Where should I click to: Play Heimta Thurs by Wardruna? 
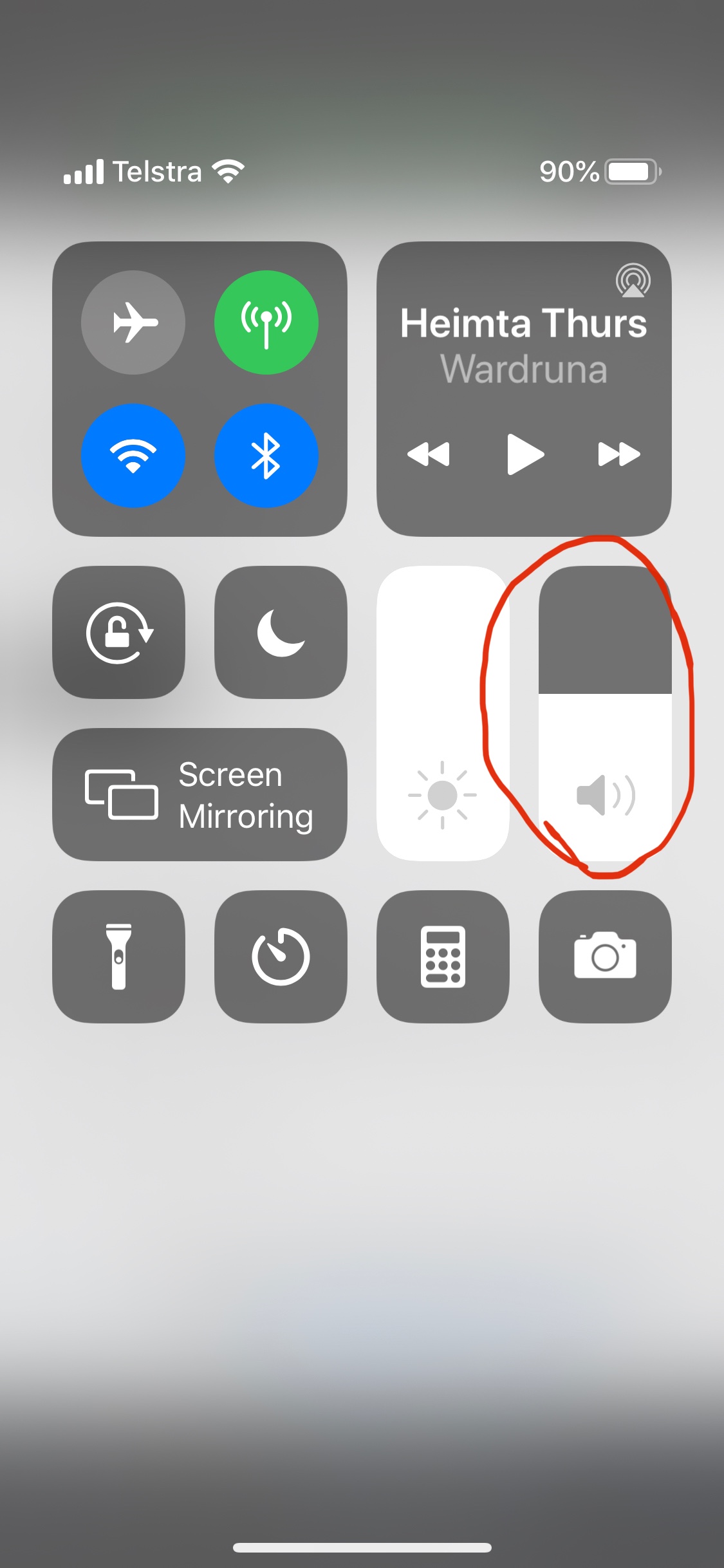[x=524, y=454]
